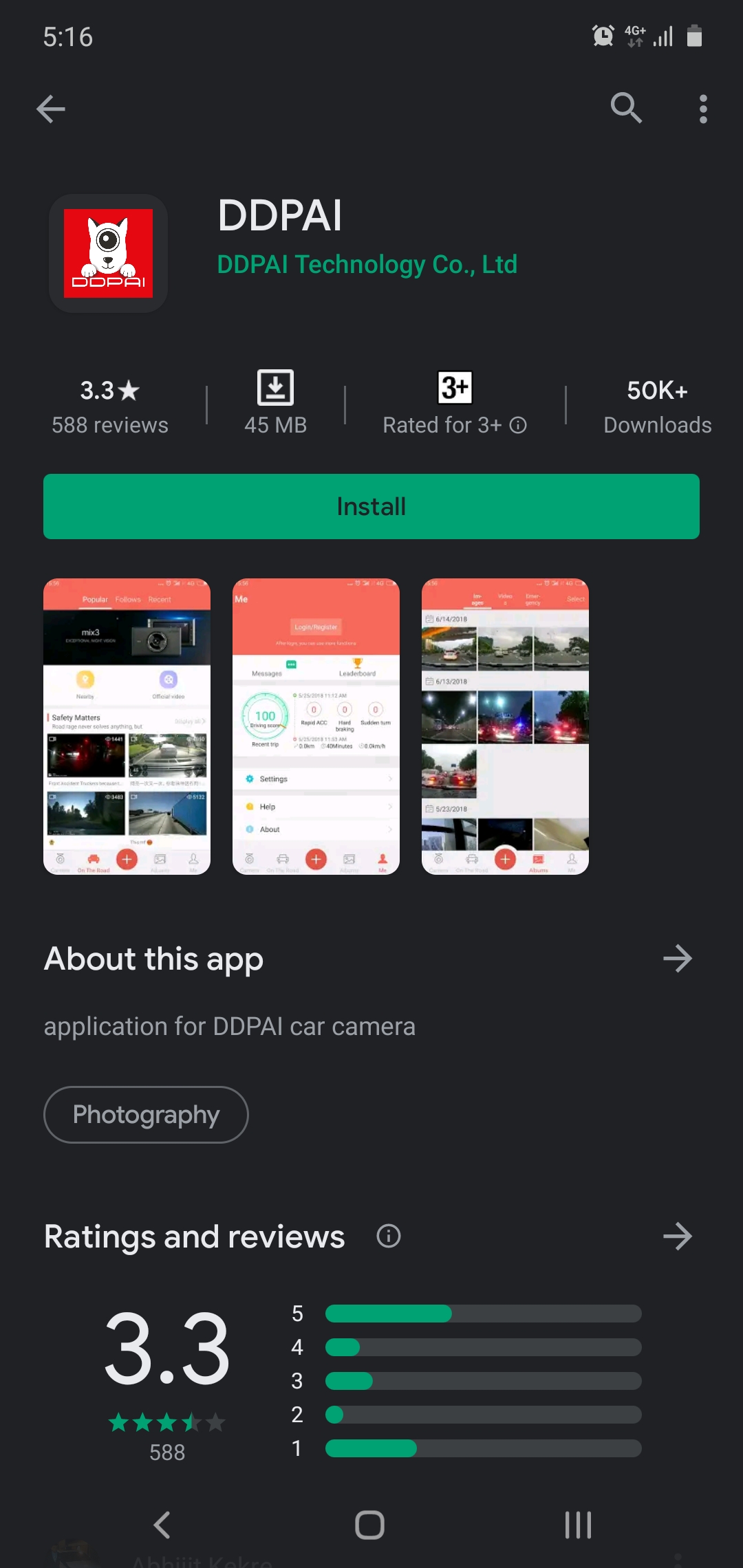Image resolution: width=743 pixels, height=1568 pixels.
Task: Open the third screenshot showing albums
Action: 505,726
